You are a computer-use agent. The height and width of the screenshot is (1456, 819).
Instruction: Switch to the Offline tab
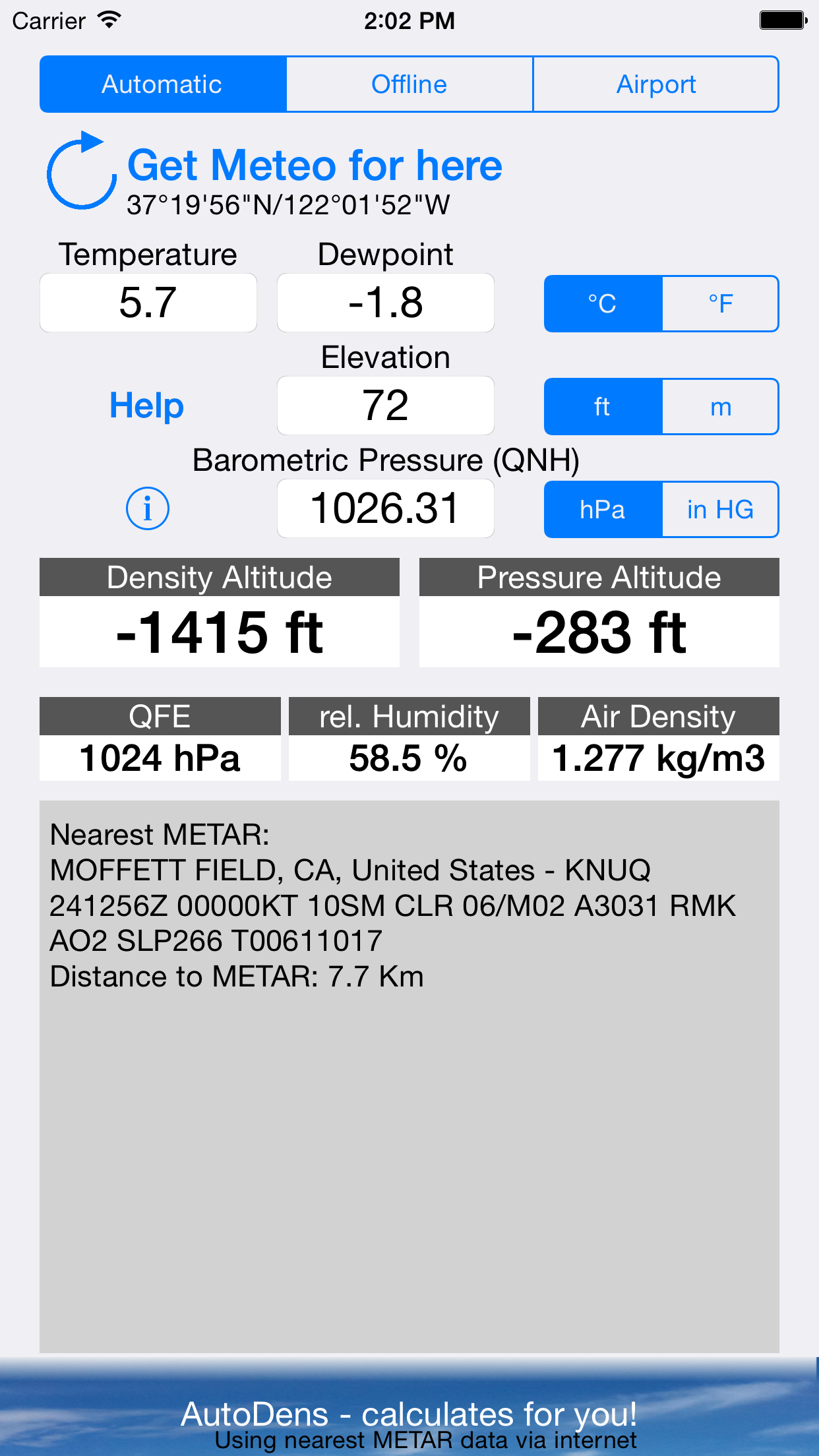[x=409, y=84]
